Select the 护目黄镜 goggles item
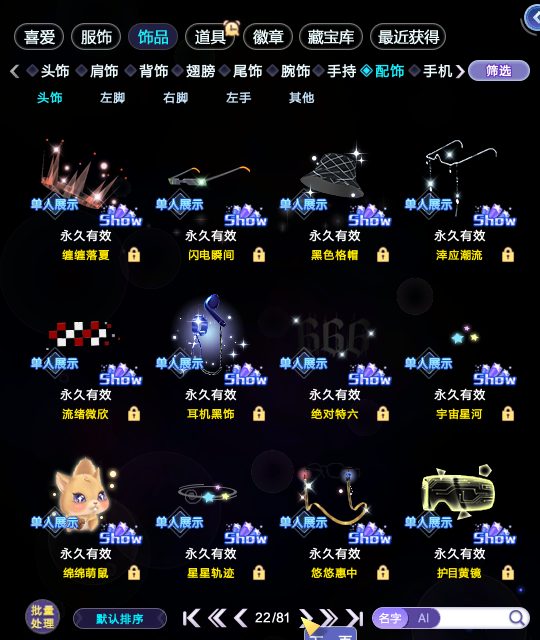 click(x=459, y=516)
